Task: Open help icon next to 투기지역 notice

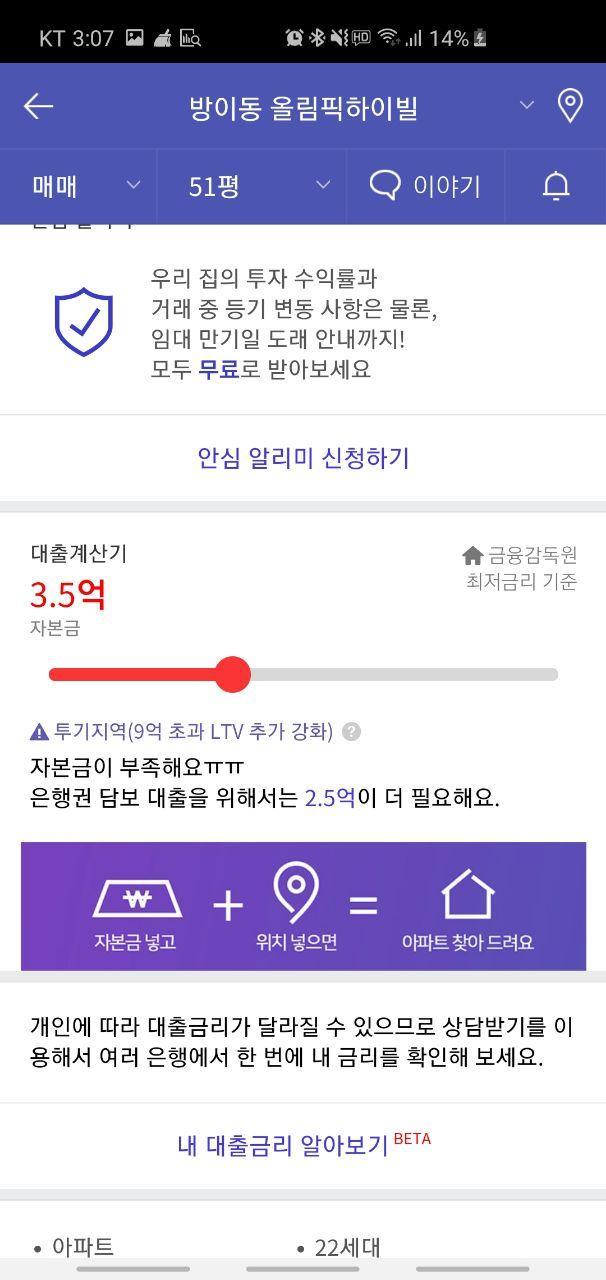Action: [x=351, y=732]
